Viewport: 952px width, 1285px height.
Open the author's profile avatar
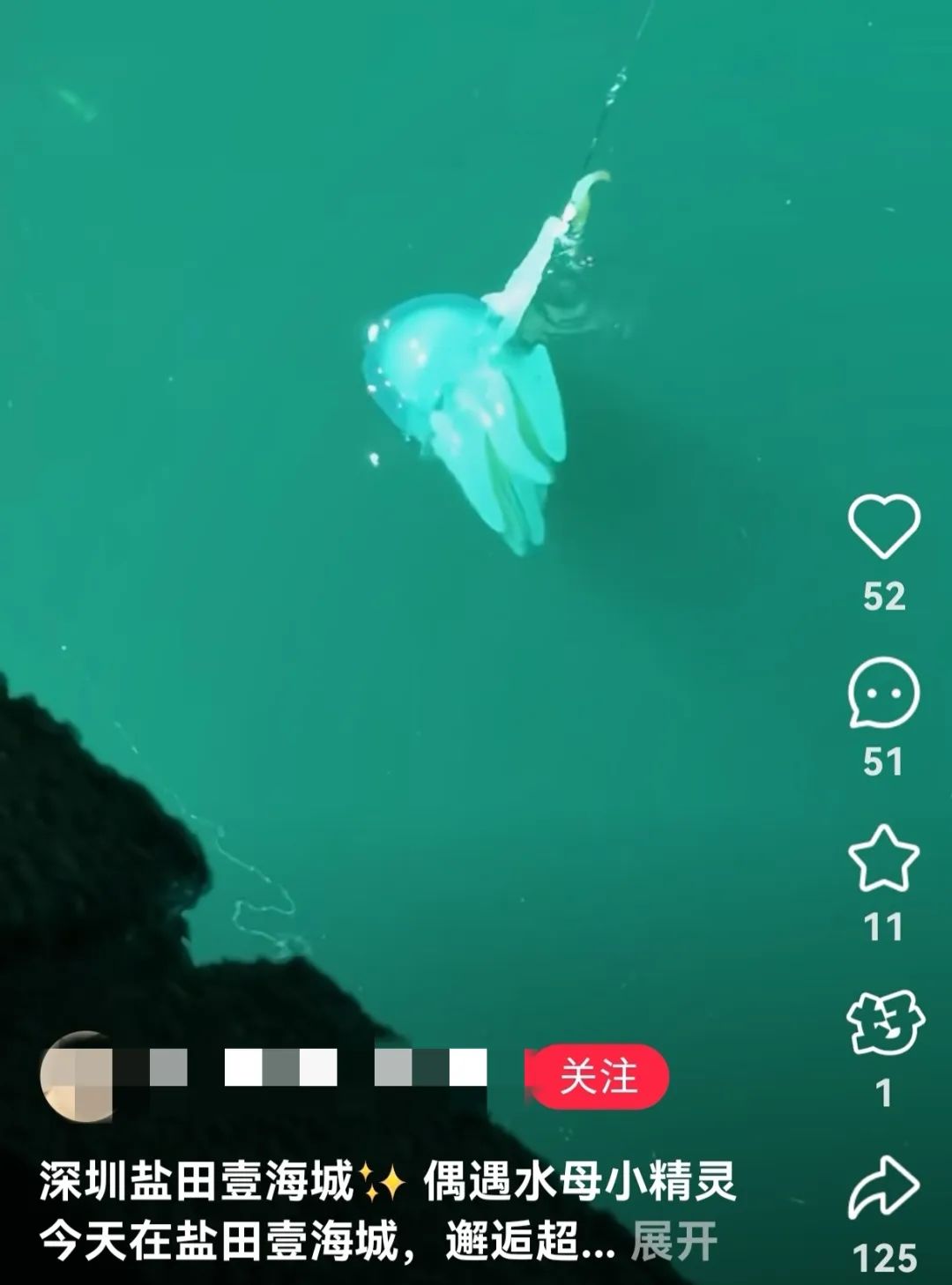pos(78,1077)
